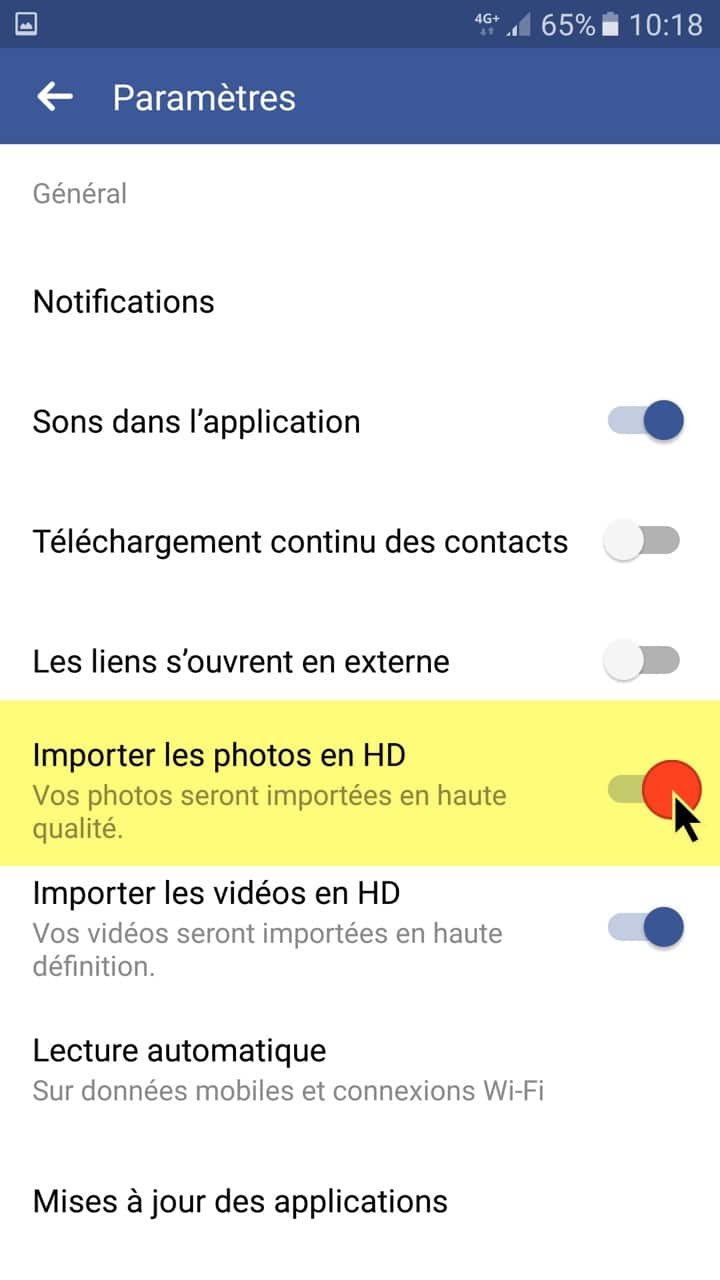Turn off Sons dans l'application
Image resolution: width=720 pixels, height=1280 pixels.
(645, 421)
